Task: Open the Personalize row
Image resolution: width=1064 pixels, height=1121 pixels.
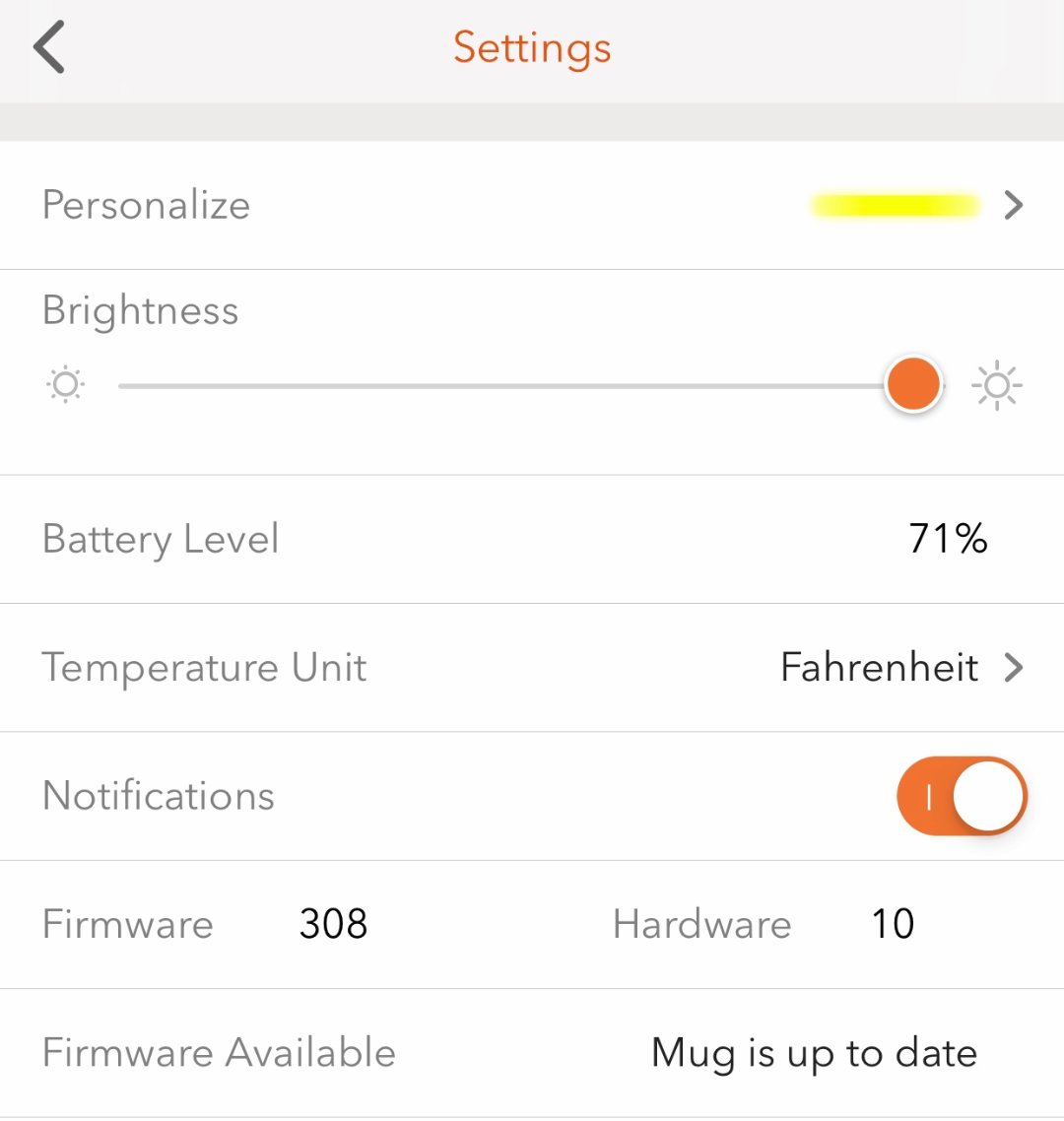Action: (x=532, y=205)
